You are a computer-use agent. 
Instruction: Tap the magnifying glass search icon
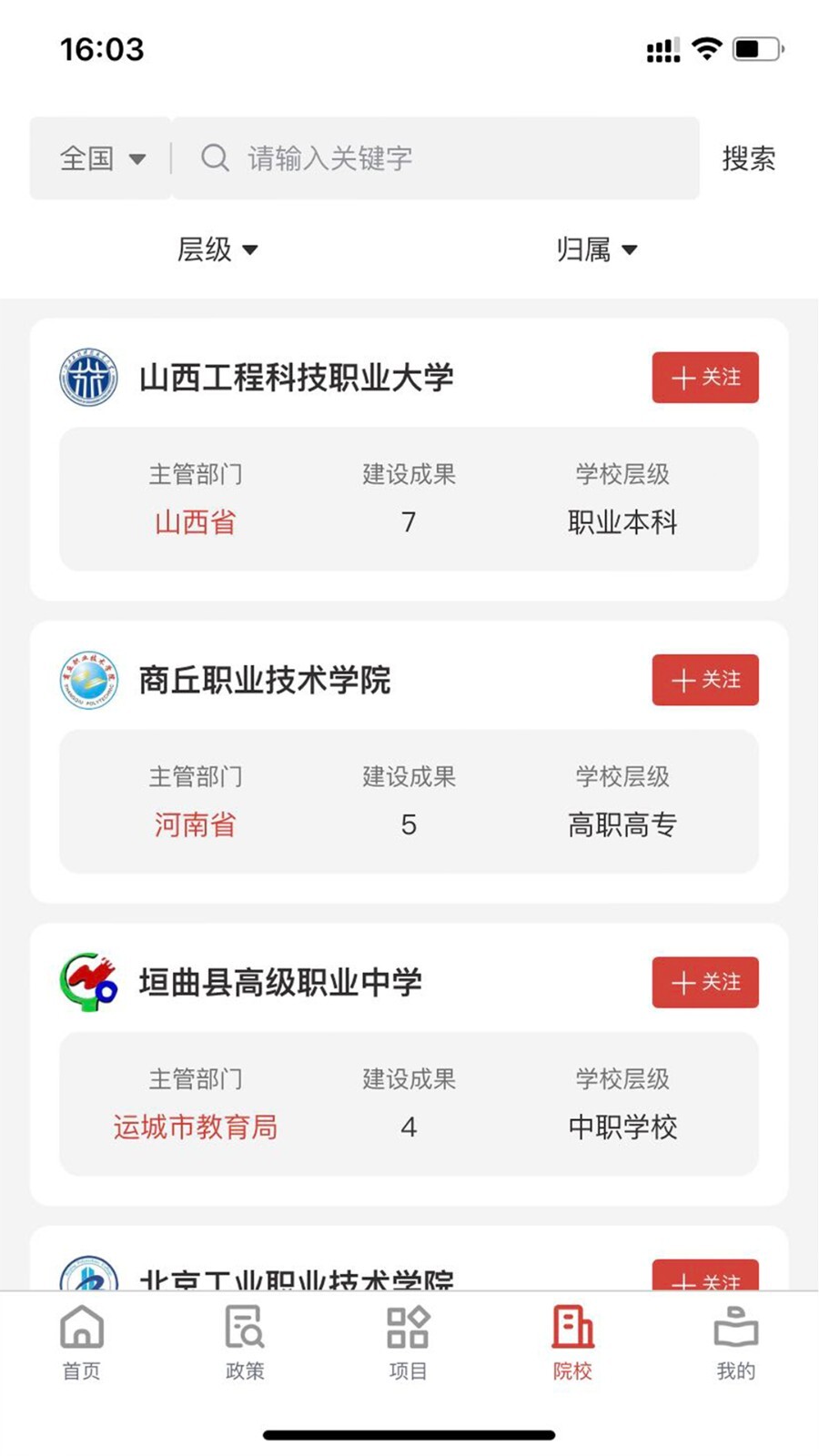tap(215, 157)
